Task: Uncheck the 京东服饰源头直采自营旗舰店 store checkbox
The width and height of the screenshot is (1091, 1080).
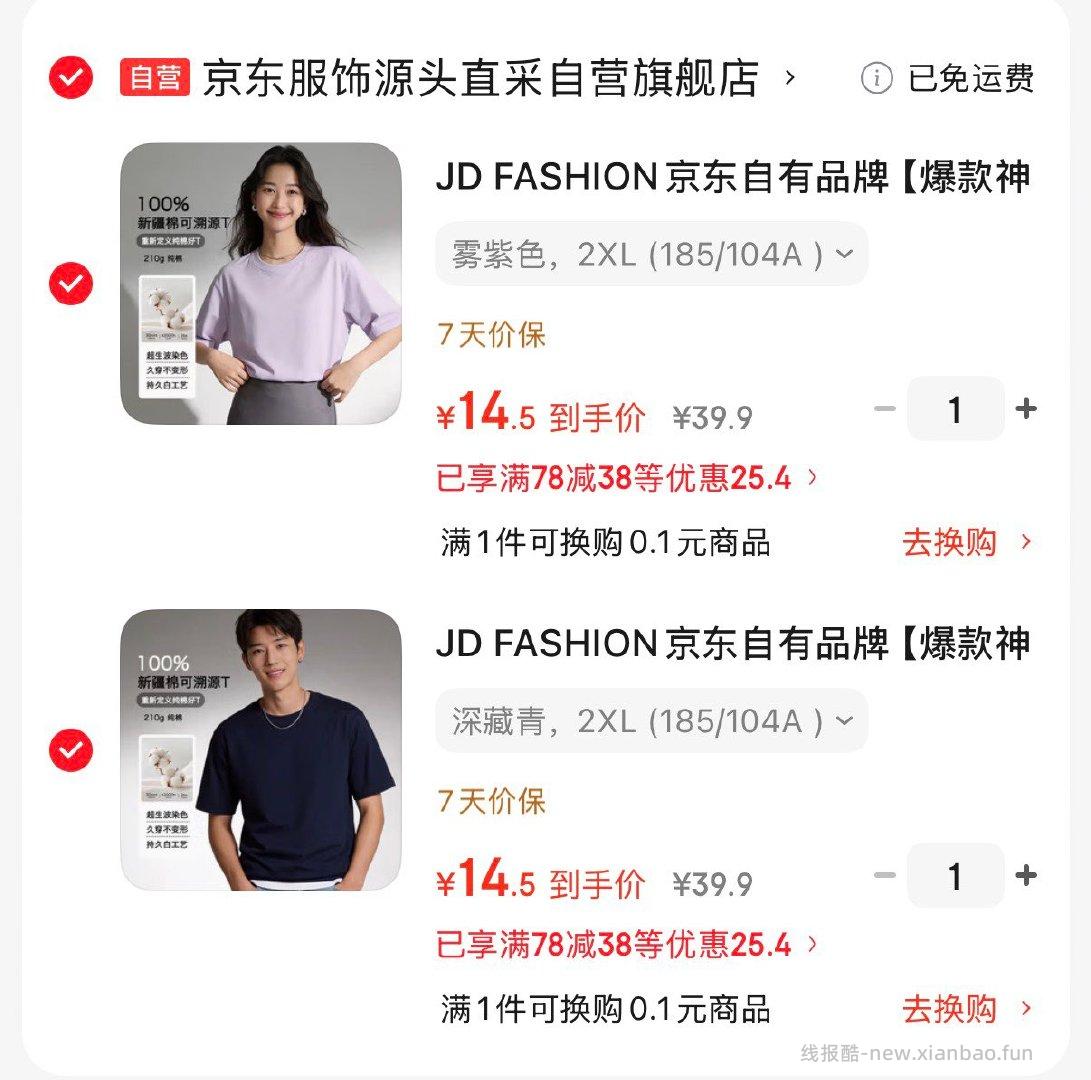Action: tap(70, 77)
